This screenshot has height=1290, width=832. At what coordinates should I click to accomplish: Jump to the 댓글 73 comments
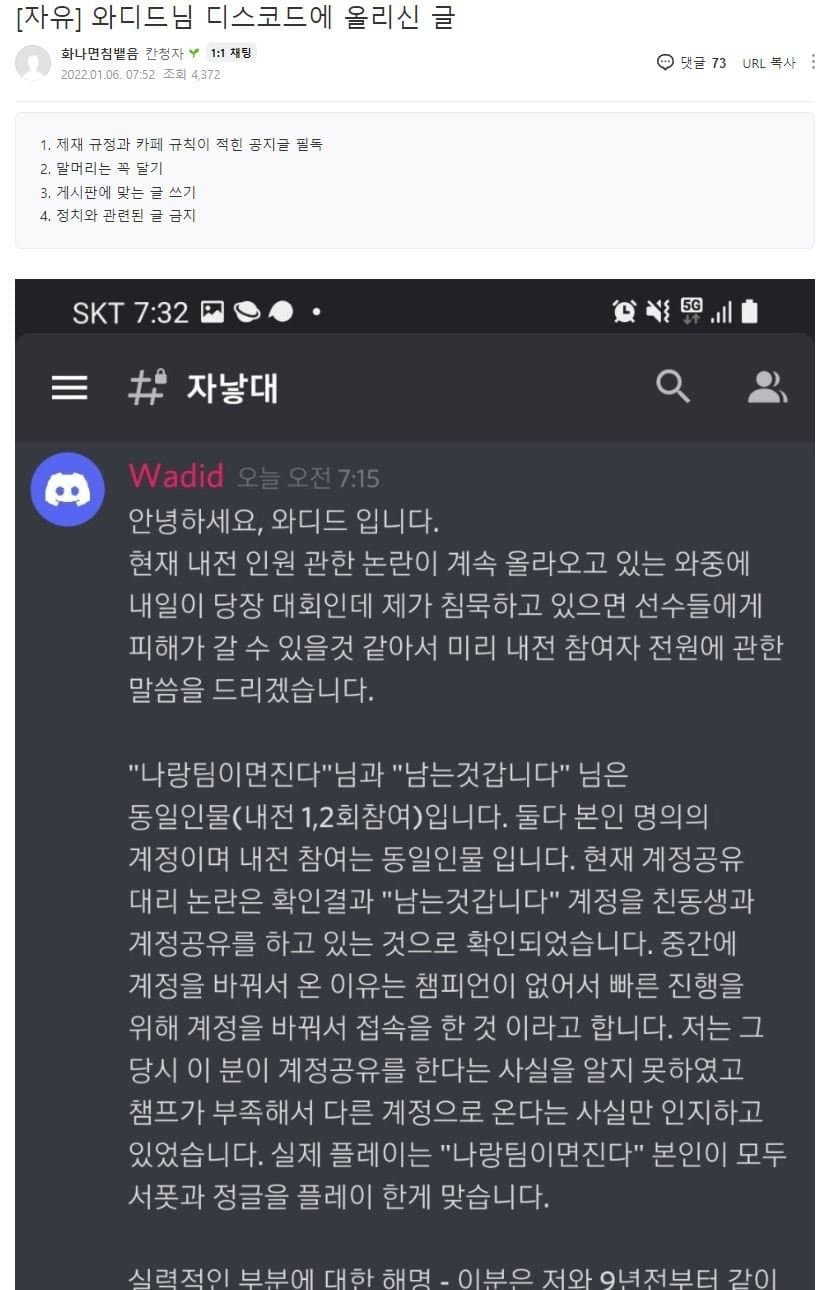[692, 63]
